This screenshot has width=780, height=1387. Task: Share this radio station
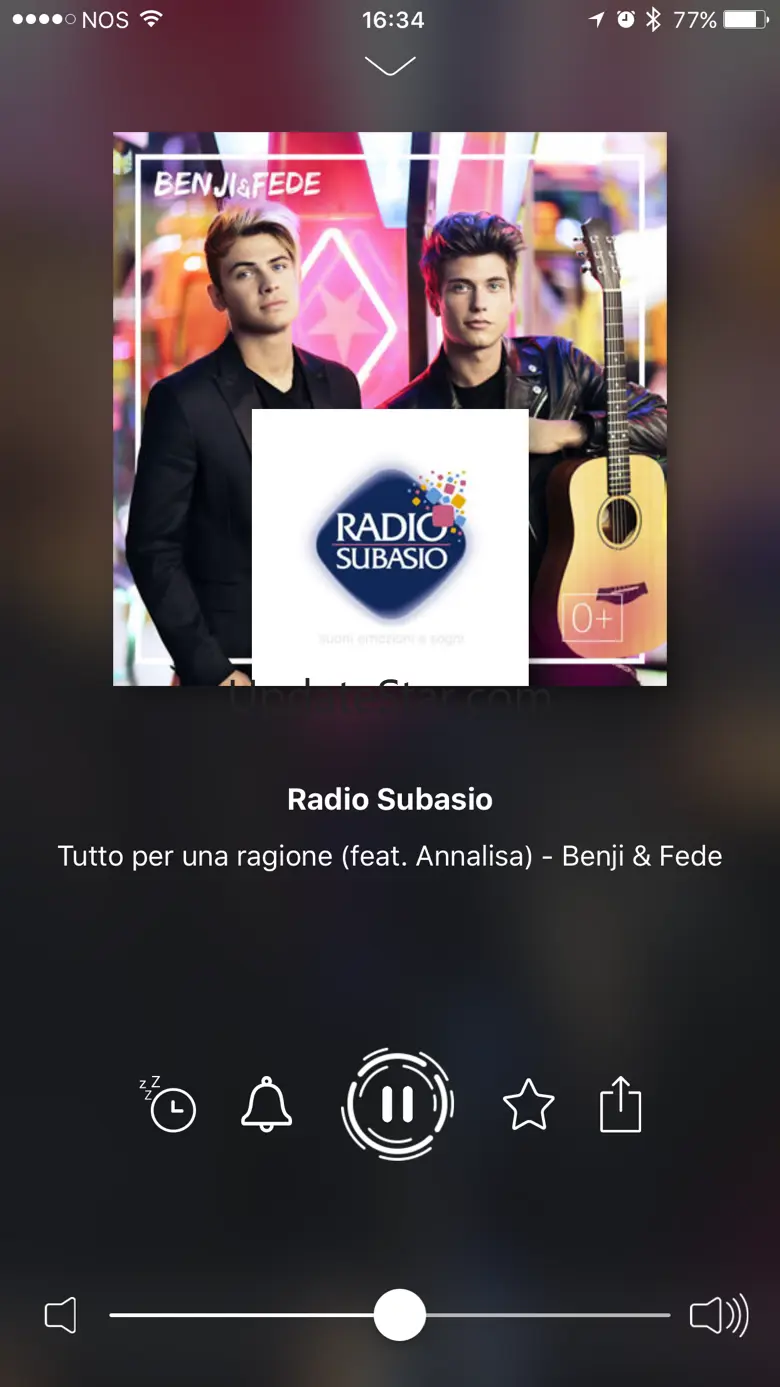point(620,1104)
